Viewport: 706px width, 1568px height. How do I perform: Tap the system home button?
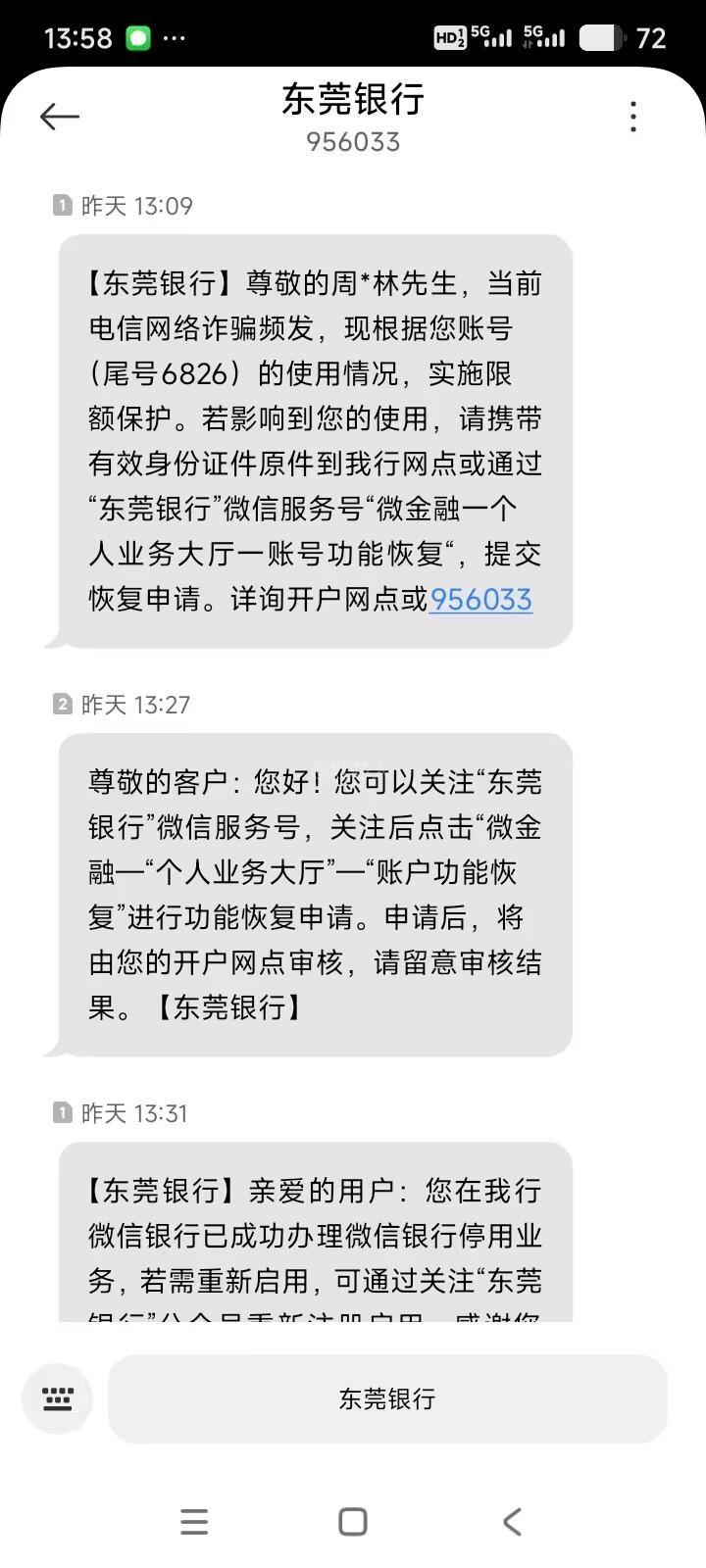tap(353, 1521)
